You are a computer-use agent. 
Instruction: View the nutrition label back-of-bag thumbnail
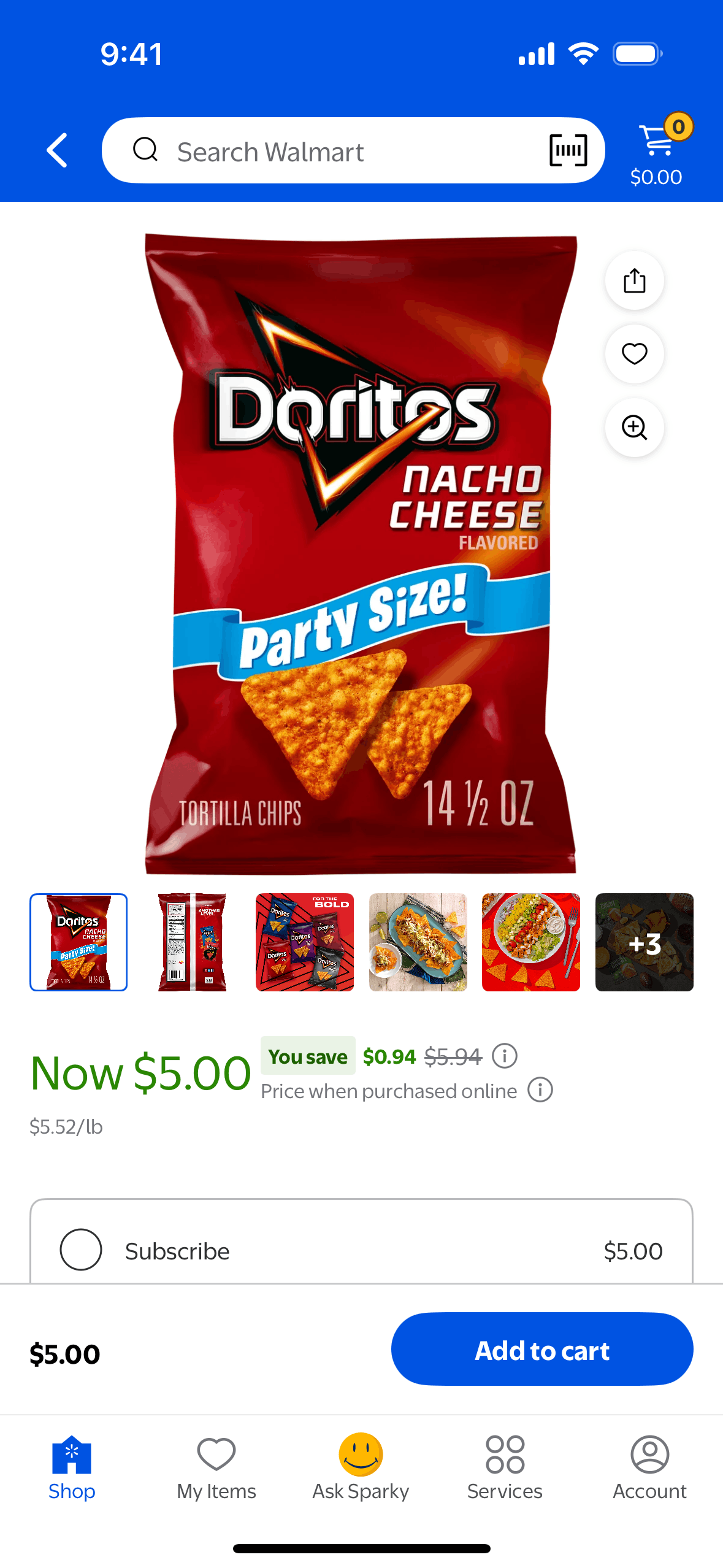(192, 942)
